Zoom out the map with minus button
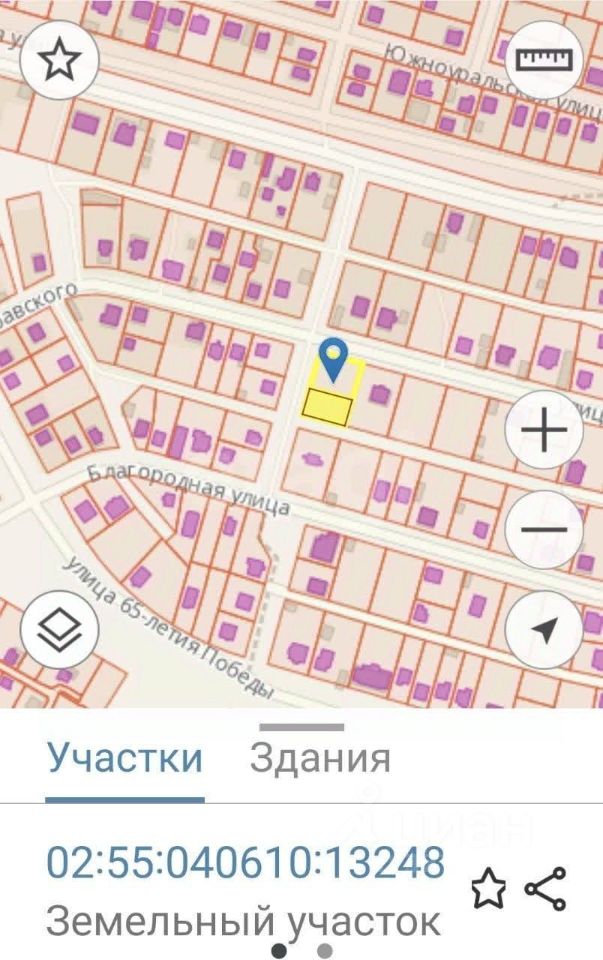The width and height of the screenshot is (603, 960). (543, 530)
